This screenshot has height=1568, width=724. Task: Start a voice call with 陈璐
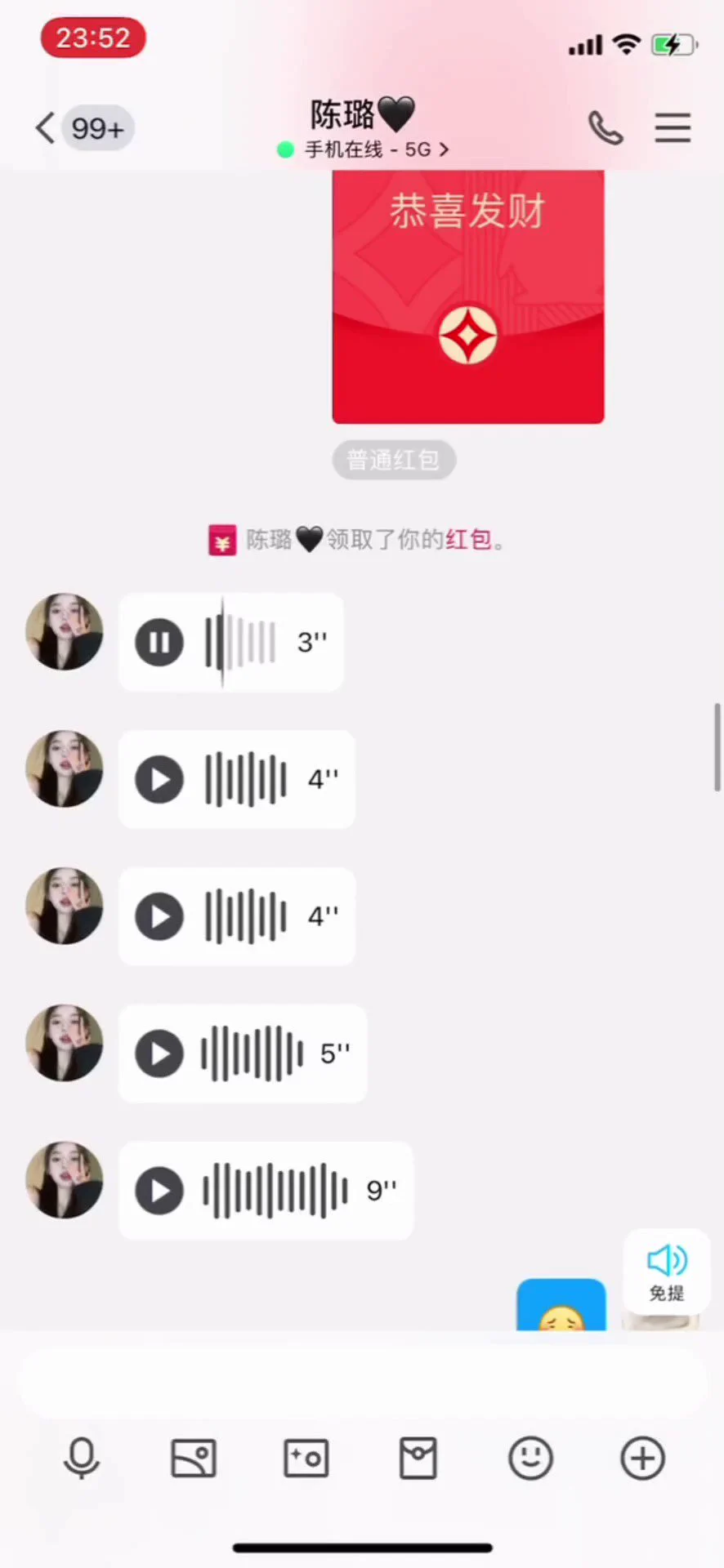(606, 128)
